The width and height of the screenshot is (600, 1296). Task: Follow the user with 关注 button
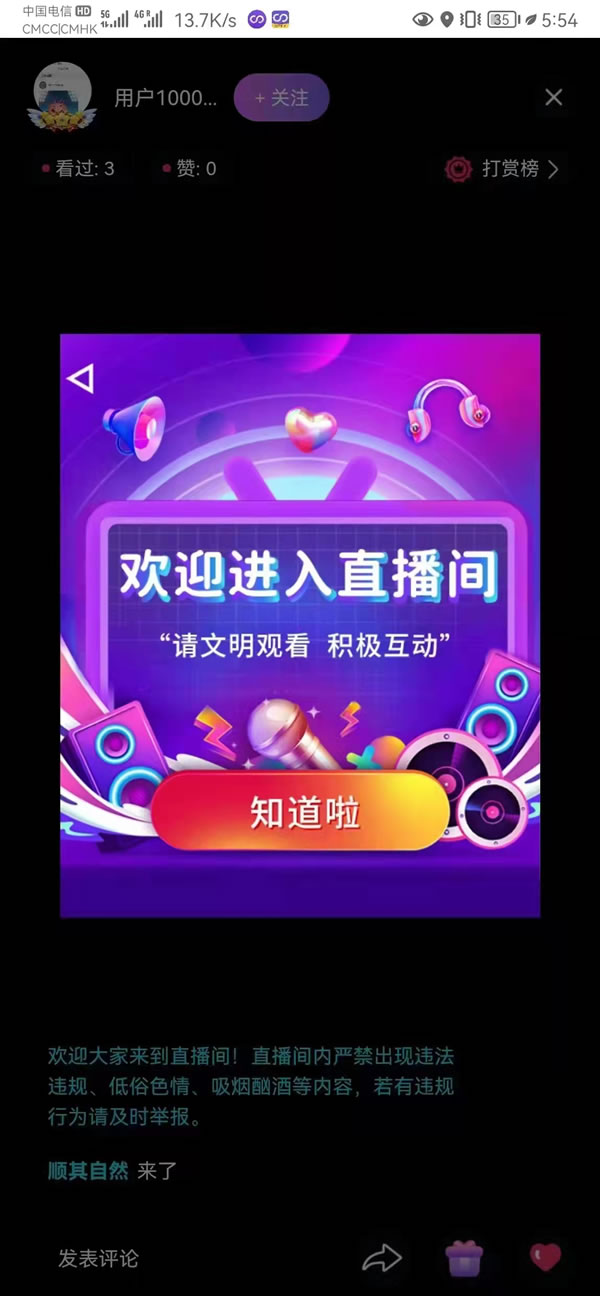tap(281, 97)
